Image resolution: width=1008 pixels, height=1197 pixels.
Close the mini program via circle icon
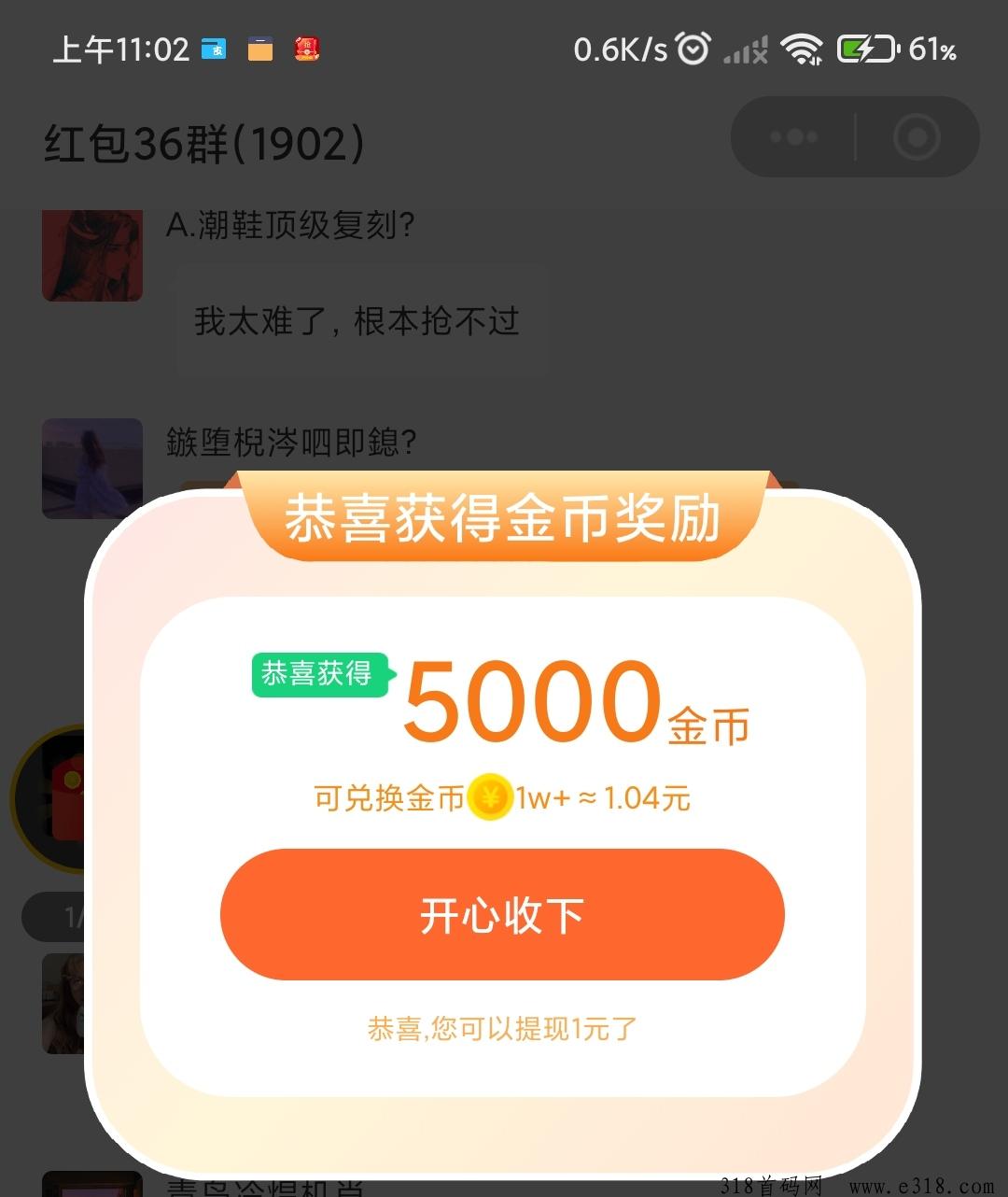pyautogui.click(x=917, y=137)
